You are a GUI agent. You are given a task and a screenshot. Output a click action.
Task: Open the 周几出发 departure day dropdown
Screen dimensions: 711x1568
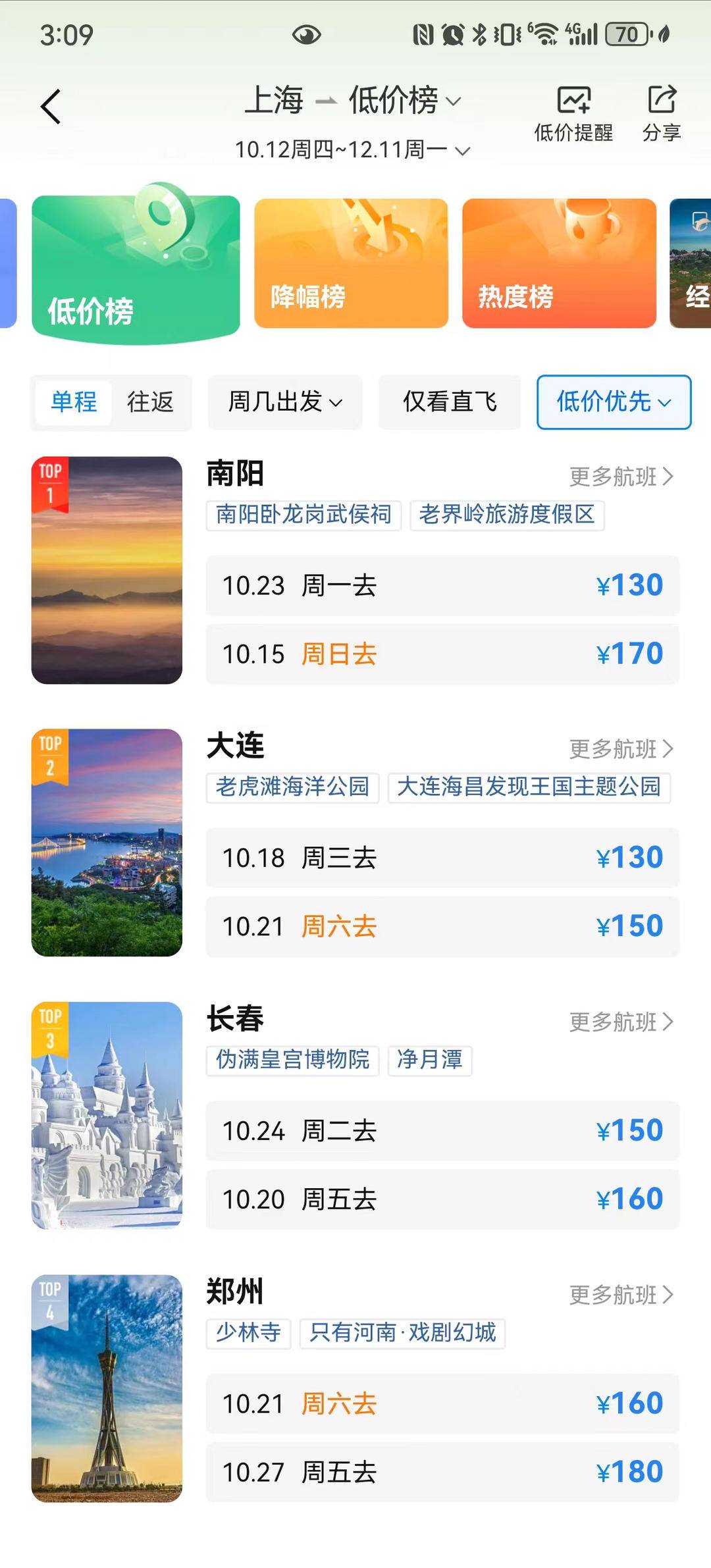[284, 402]
